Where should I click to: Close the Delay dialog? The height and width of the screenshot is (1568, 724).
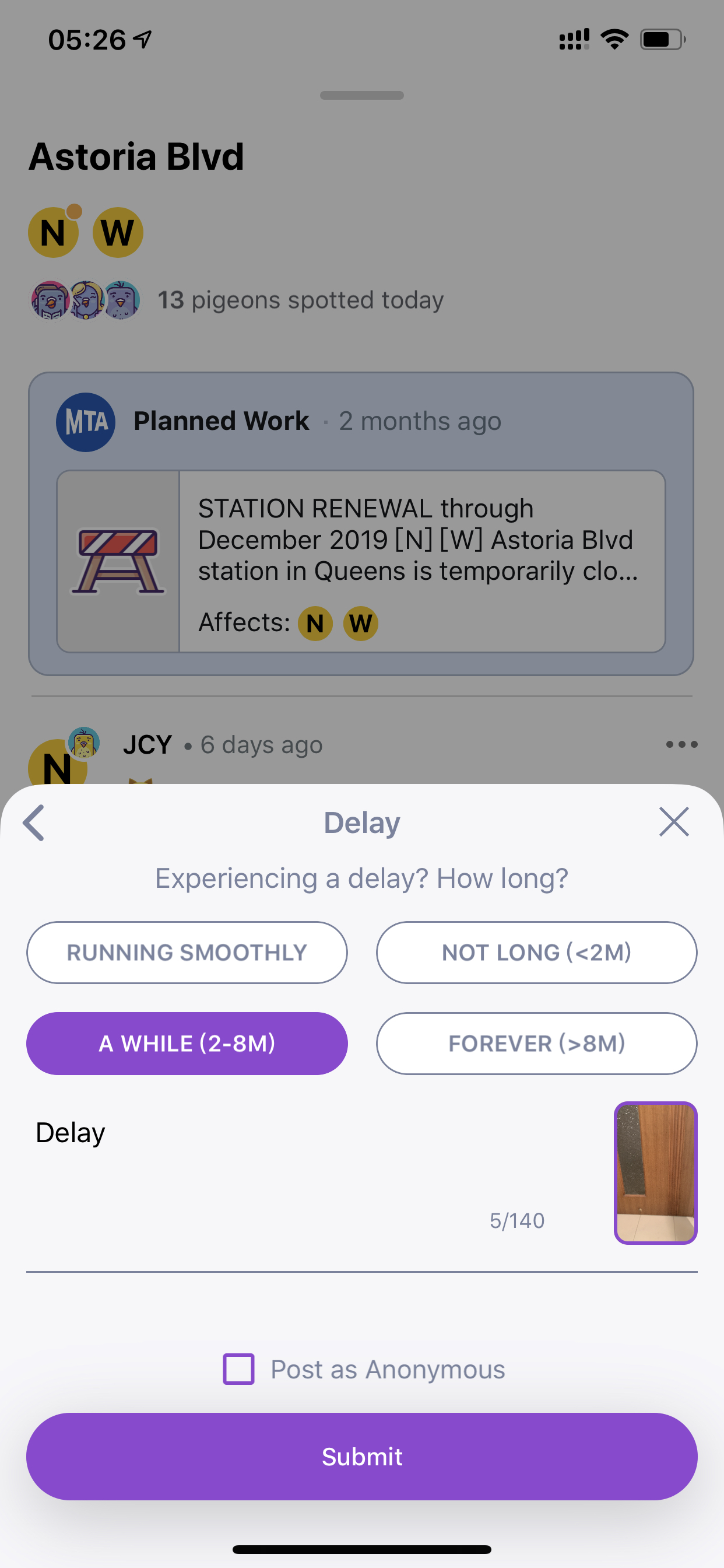[673, 822]
